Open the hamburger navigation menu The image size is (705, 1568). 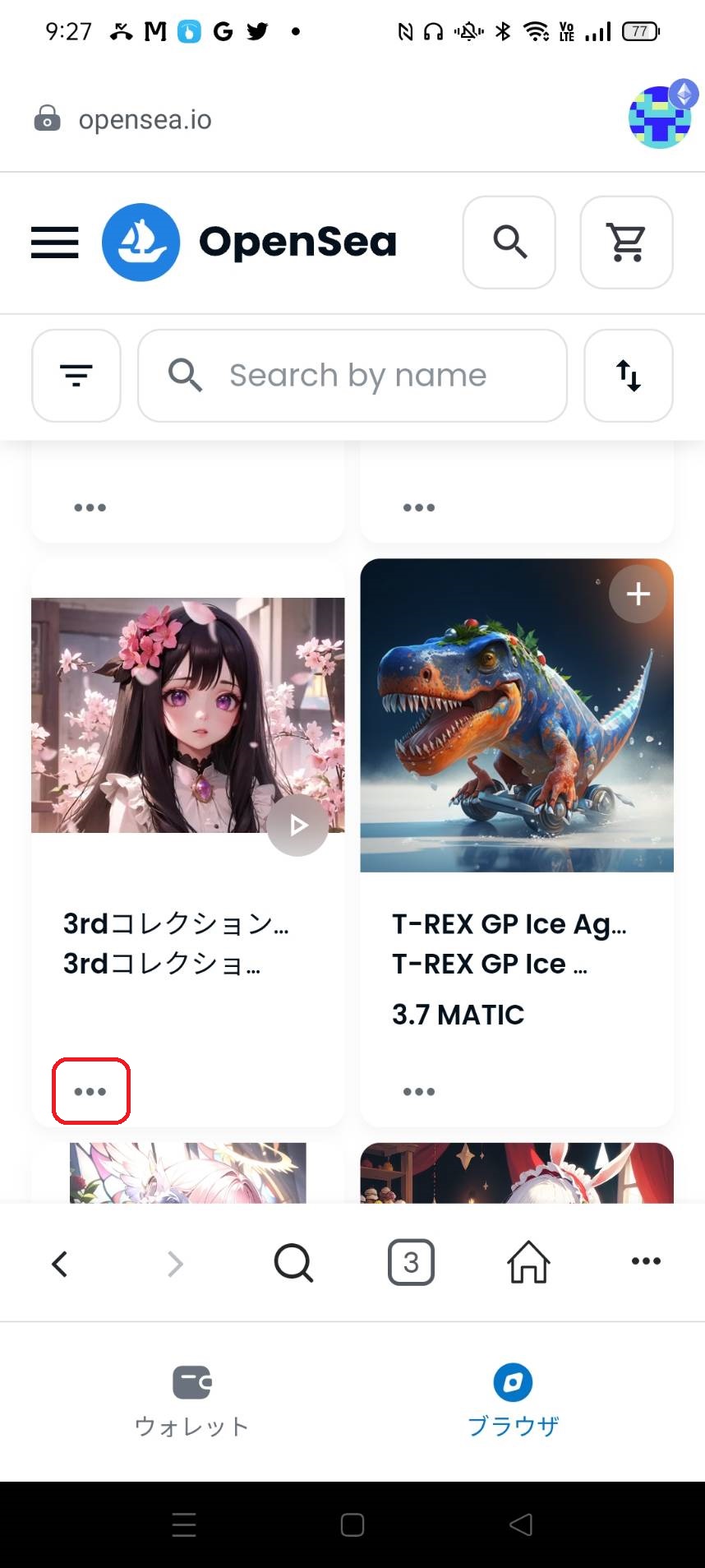pyautogui.click(x=54, y=242)
